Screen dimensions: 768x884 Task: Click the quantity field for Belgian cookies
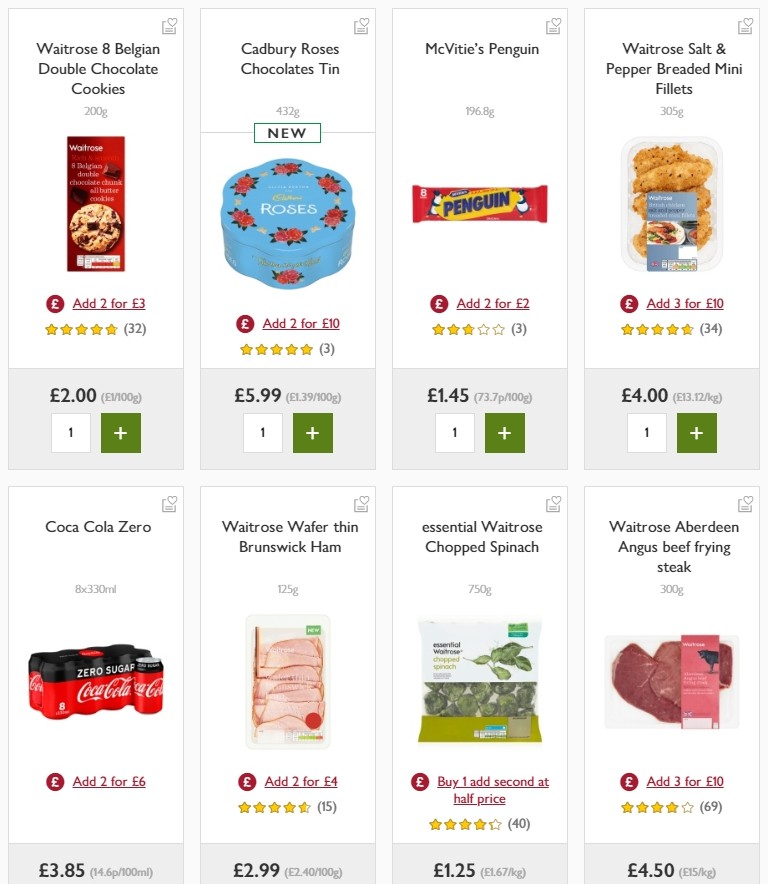coord(71,433)
